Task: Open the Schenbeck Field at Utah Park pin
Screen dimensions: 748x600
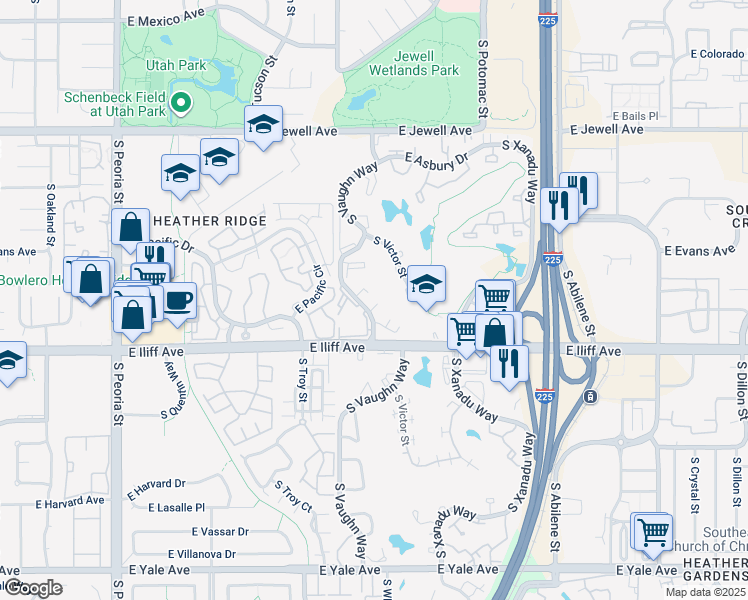Action: (181, 102)
